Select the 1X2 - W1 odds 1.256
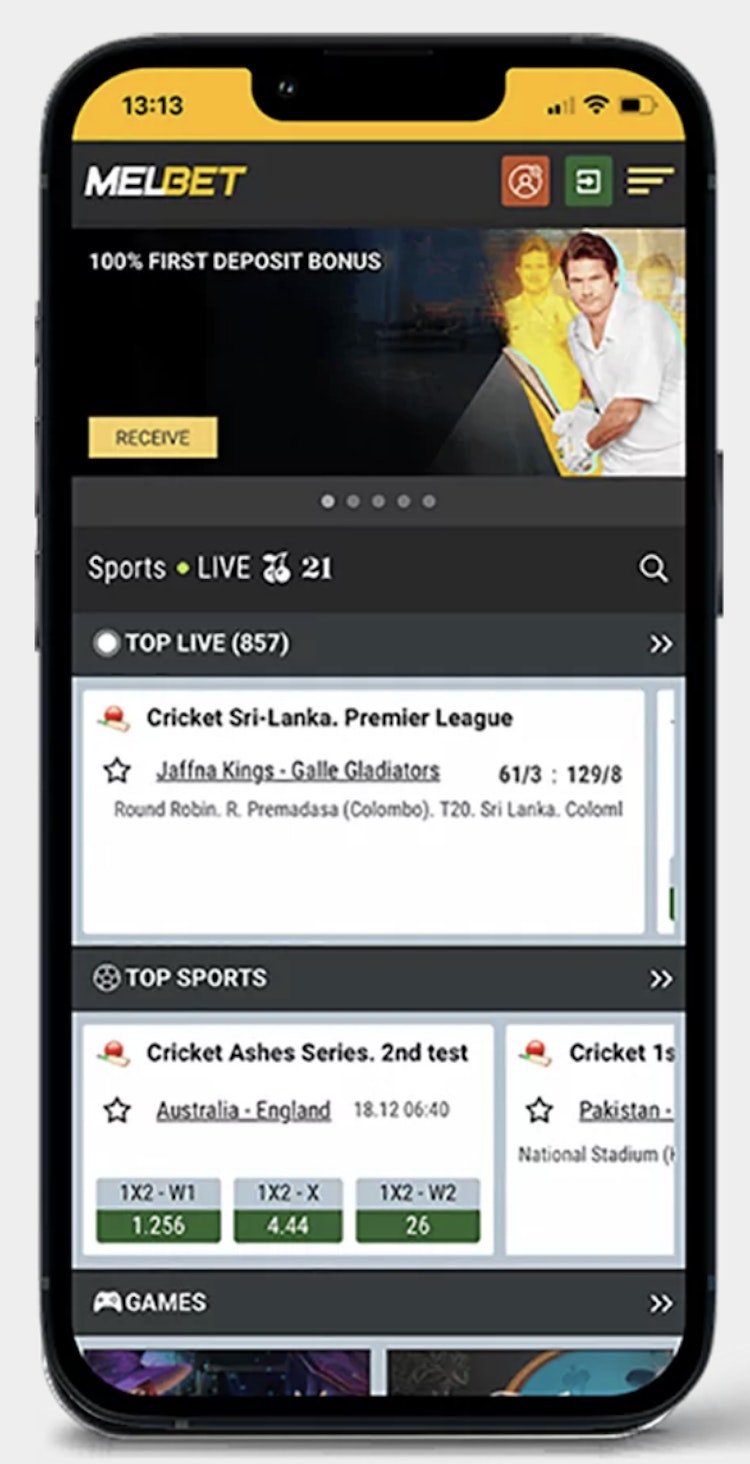This screenshot has height=1464, width=750. tap(158, 1225)
